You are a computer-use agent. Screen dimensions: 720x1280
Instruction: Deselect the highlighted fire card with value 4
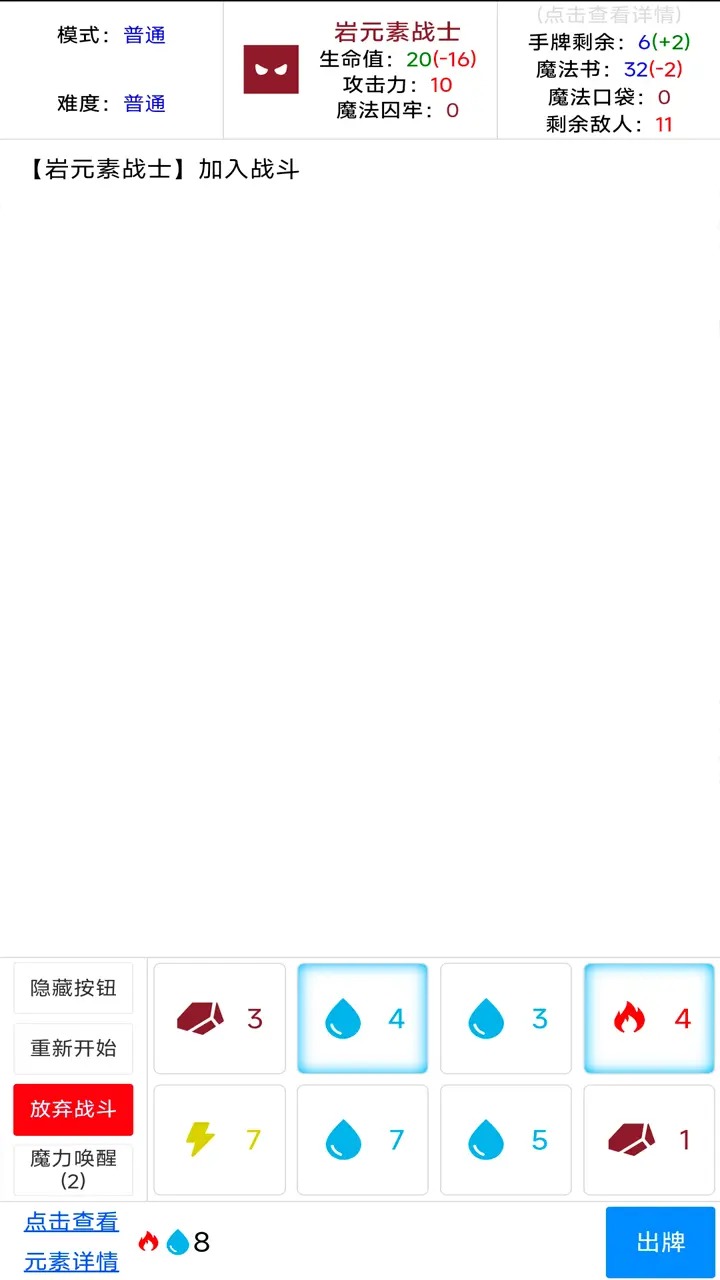pos(648,1018)
